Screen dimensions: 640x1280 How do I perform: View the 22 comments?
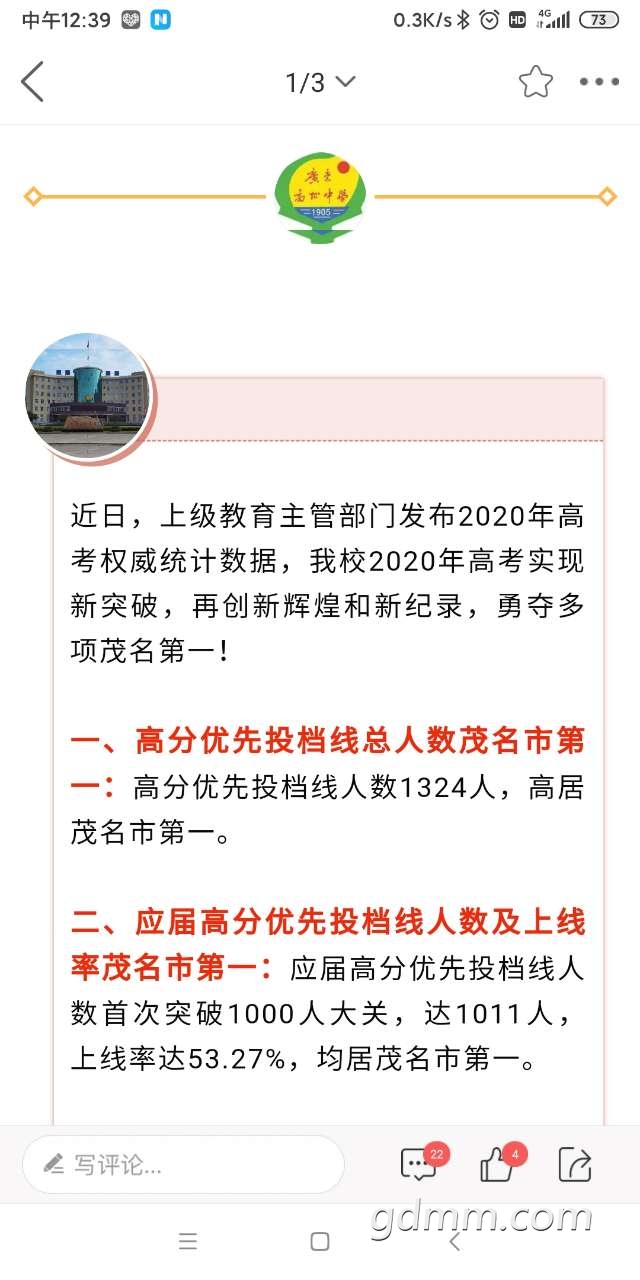pyautogui.click(x=420, y=1164)
